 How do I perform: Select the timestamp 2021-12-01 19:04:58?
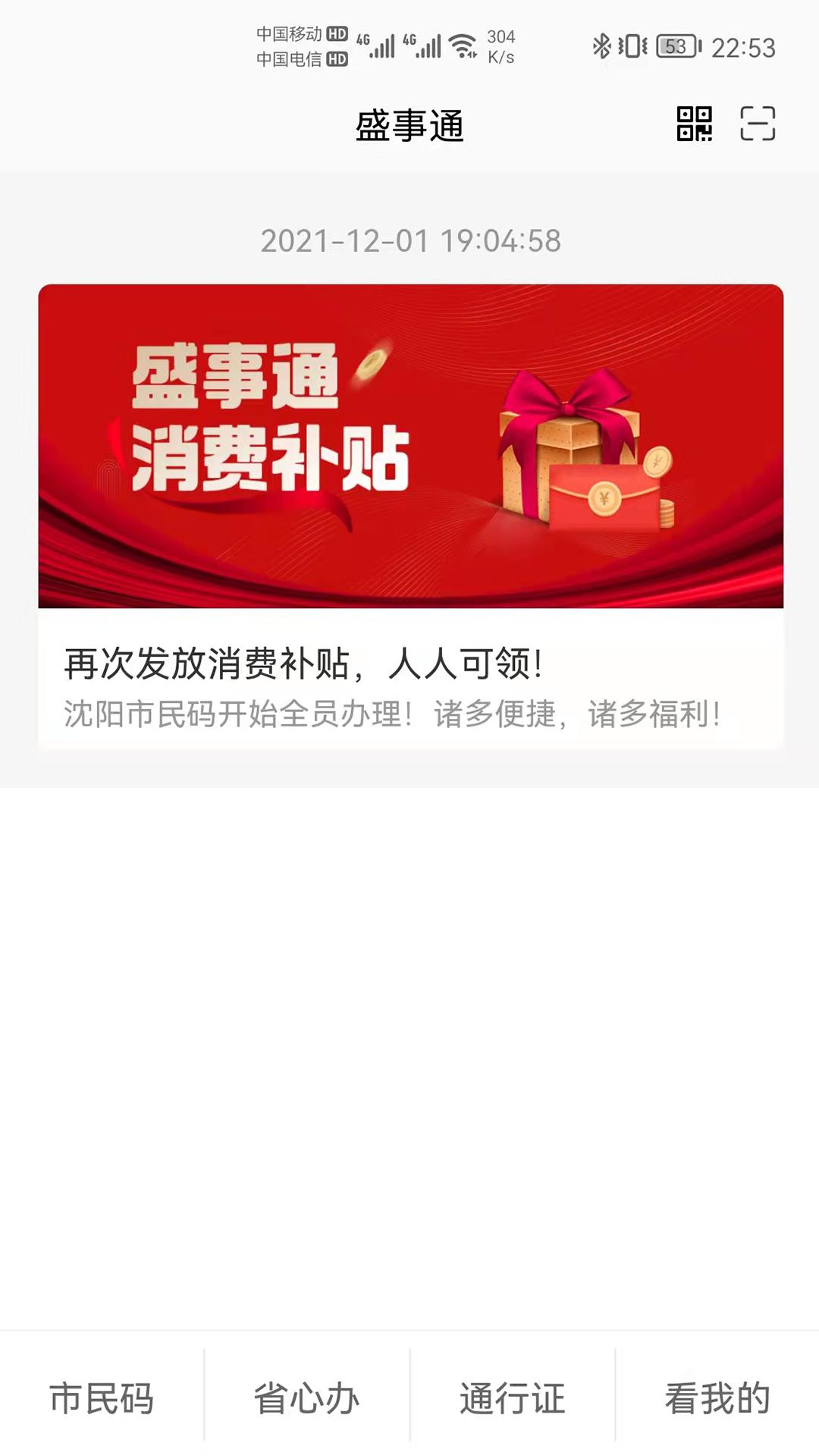pyautogui.click(x=409, y=243)
